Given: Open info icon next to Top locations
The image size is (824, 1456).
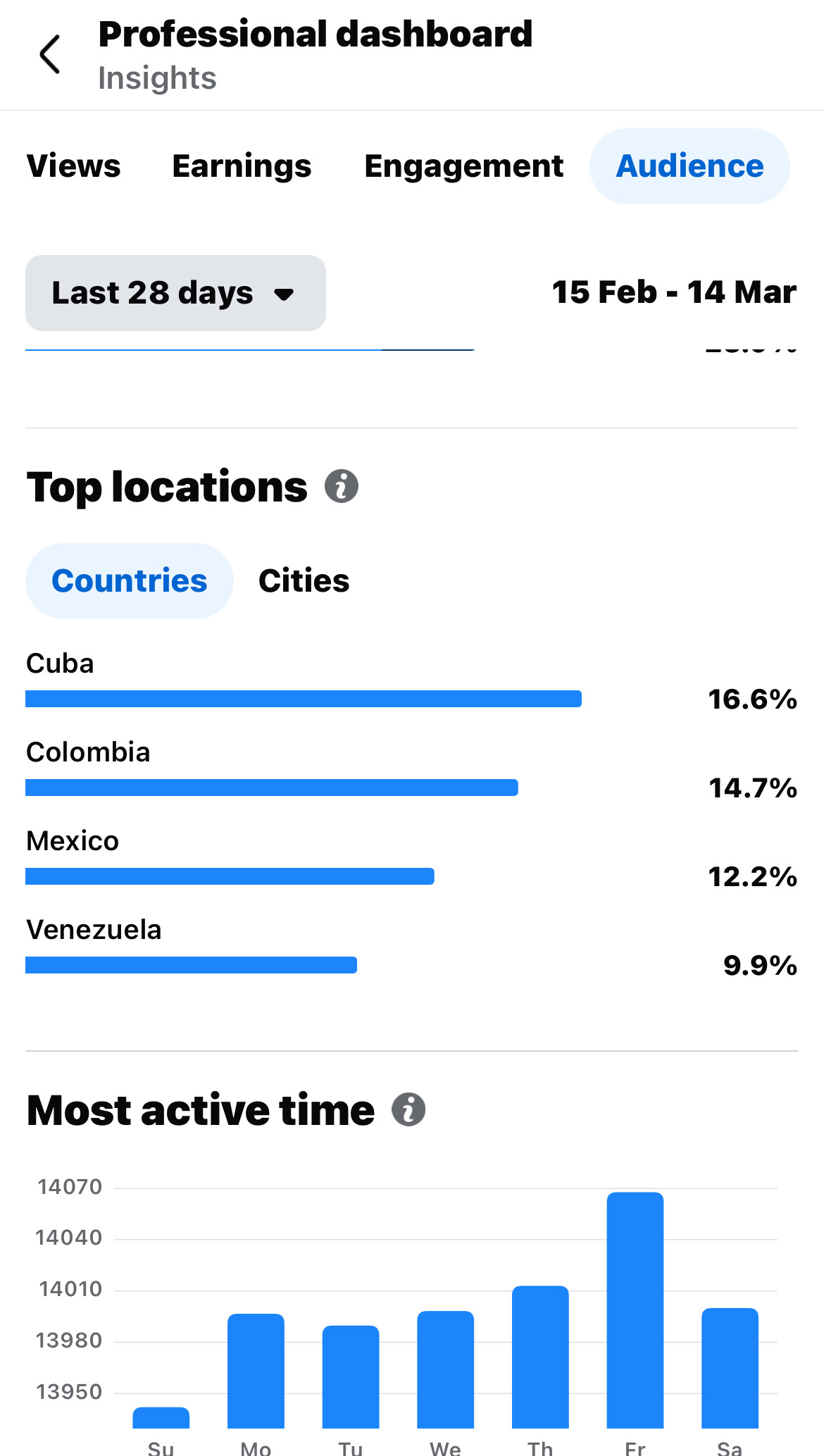Looking at the screenshot, I should (342, 486).
